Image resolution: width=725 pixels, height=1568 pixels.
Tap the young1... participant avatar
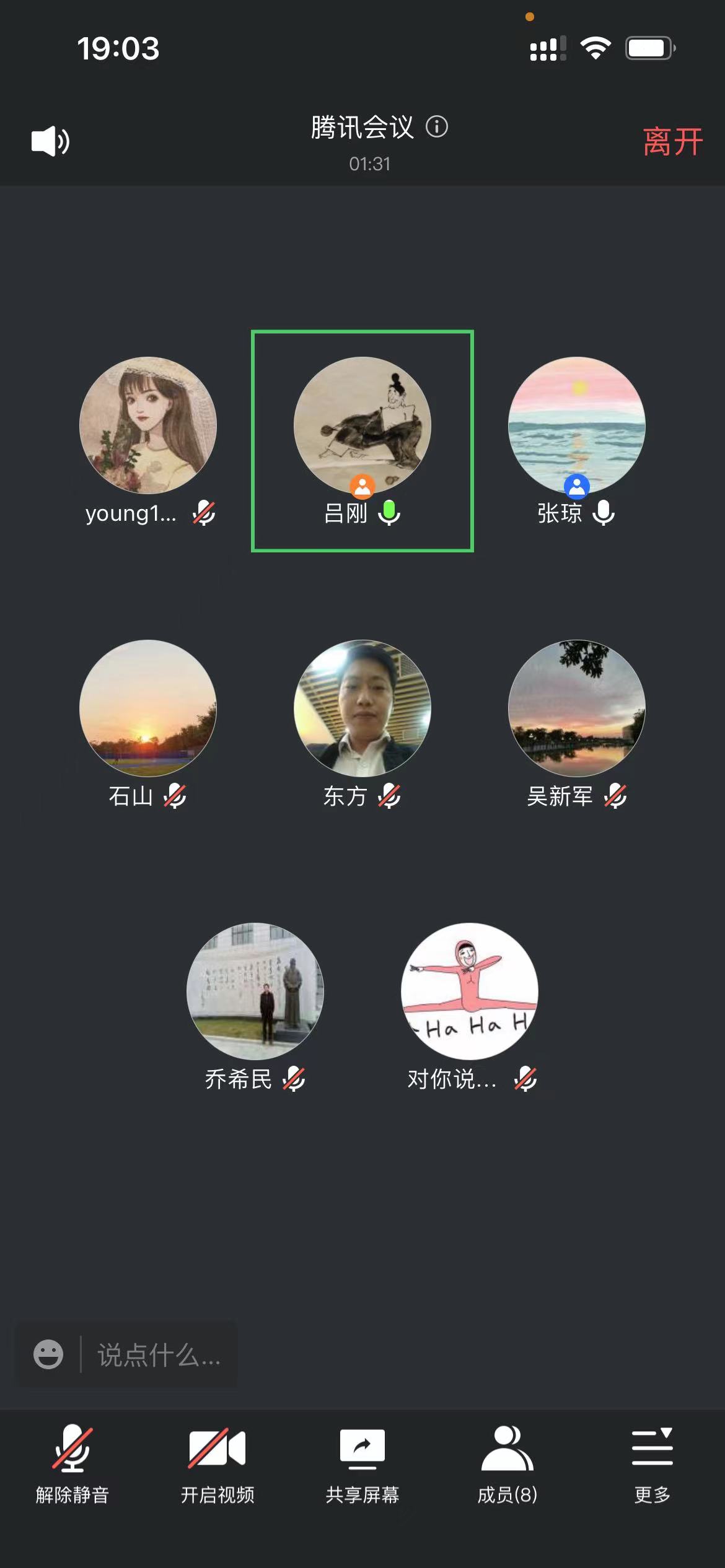[x=148, y=425]
